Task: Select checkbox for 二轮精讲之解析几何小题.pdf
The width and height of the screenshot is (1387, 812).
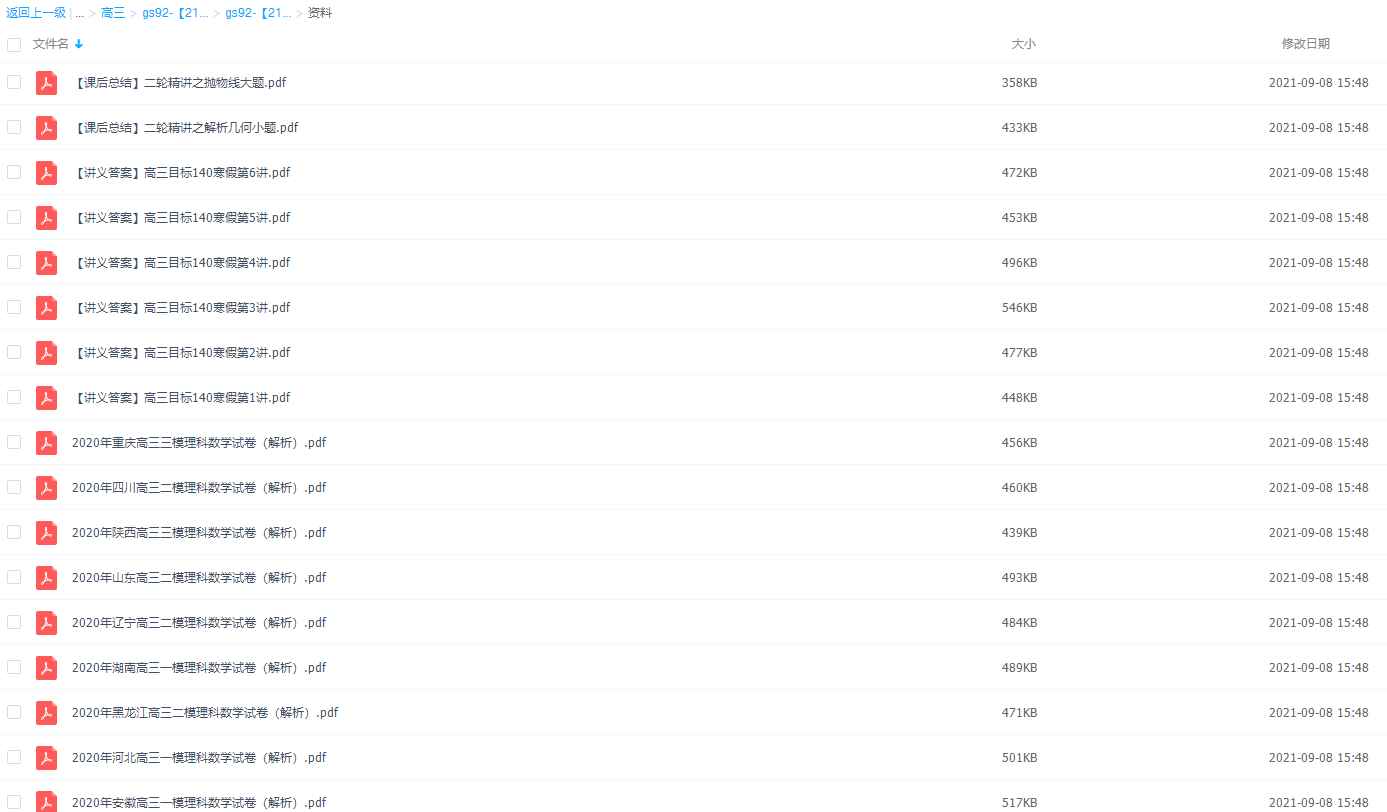Action: (x=14, y=127)
